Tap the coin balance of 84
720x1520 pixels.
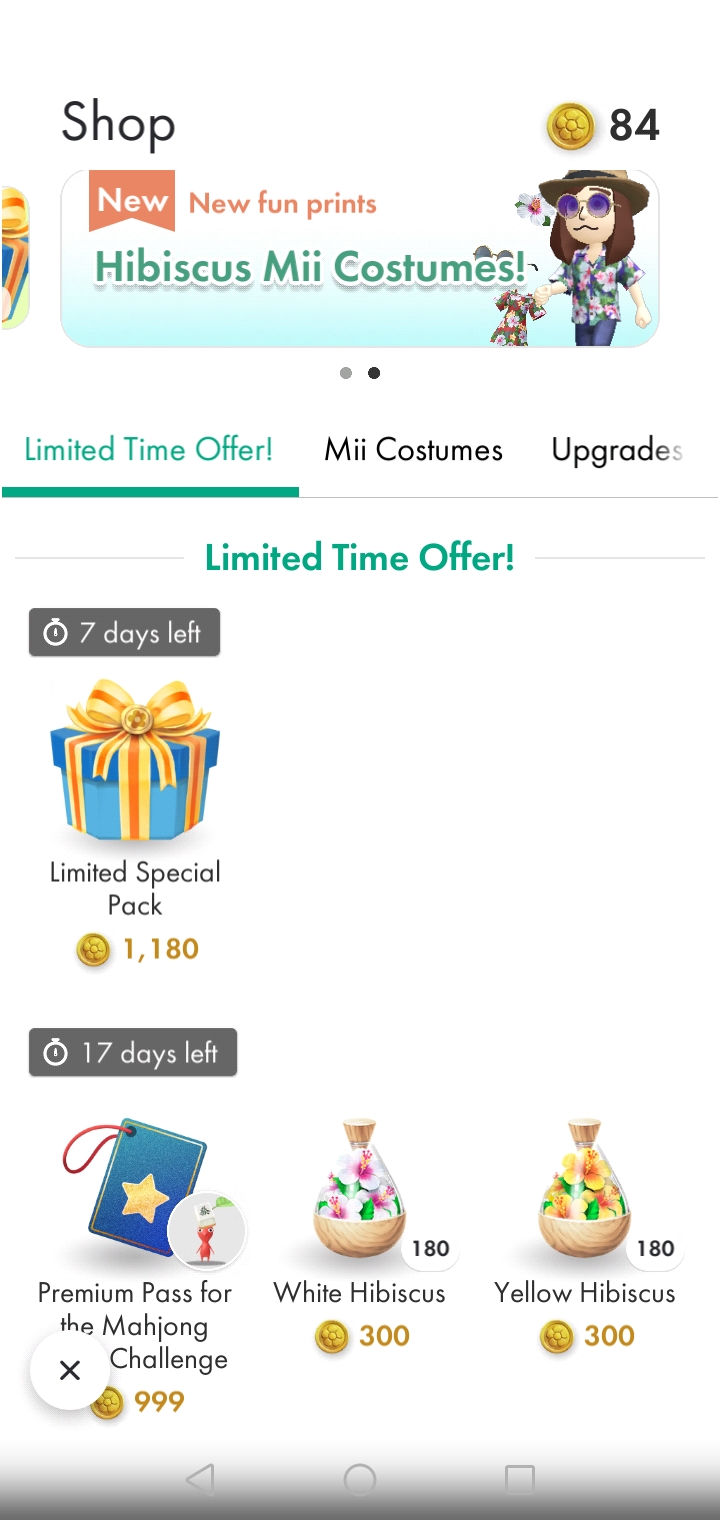click(603, 125)
